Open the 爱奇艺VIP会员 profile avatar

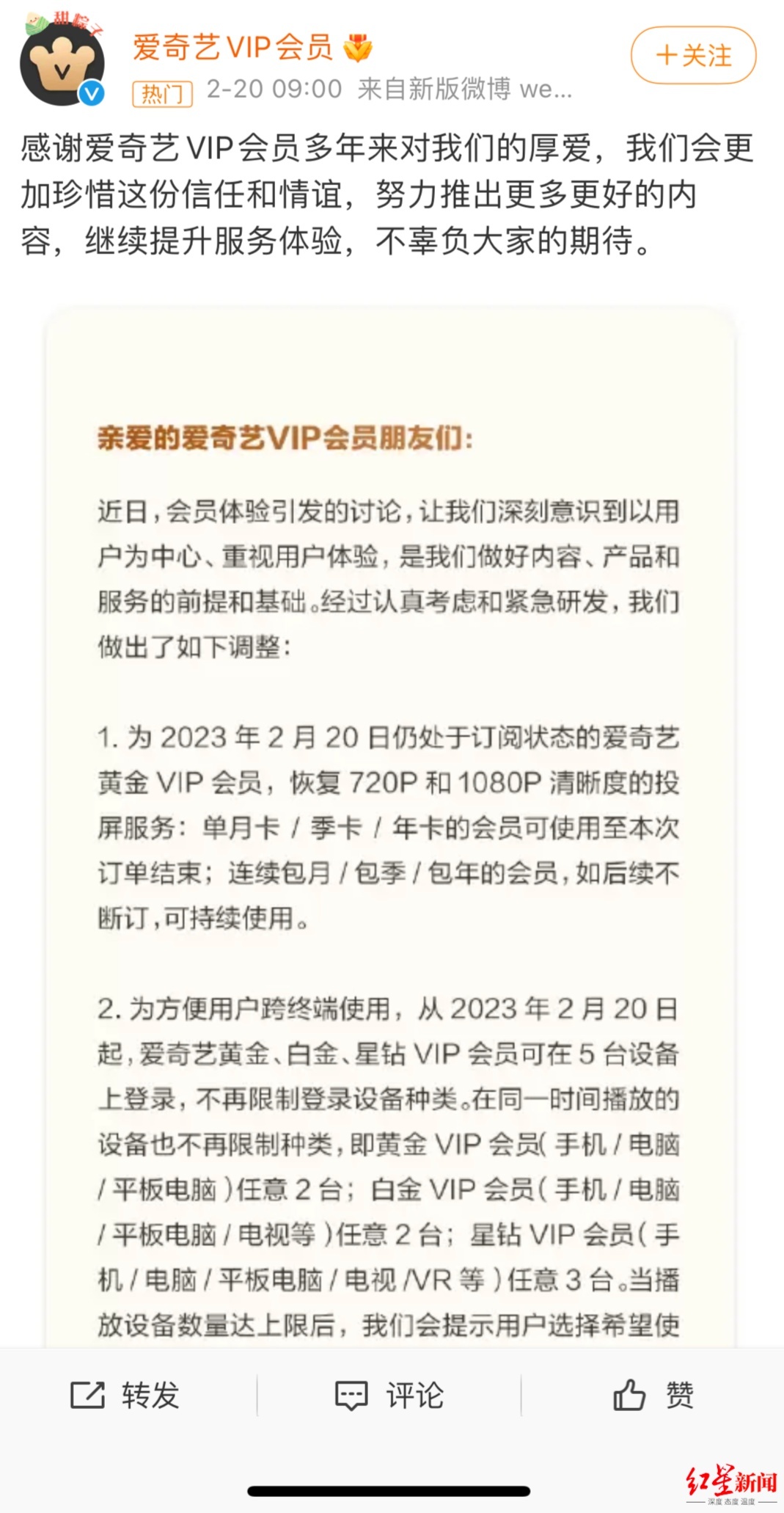(x=62, y=61)
